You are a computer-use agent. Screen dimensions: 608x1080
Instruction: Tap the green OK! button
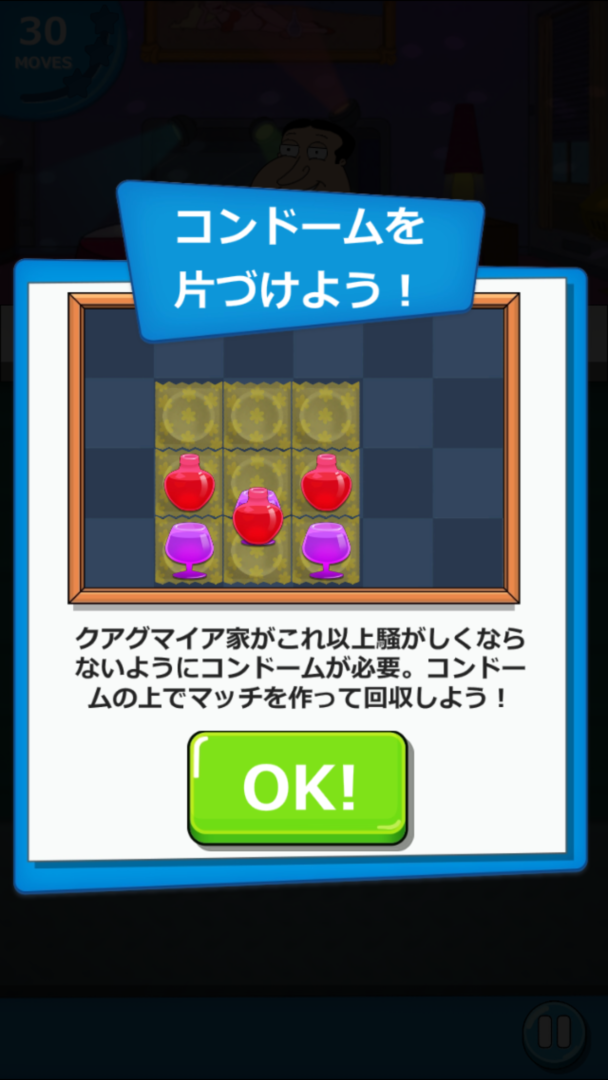pos(298,787)
